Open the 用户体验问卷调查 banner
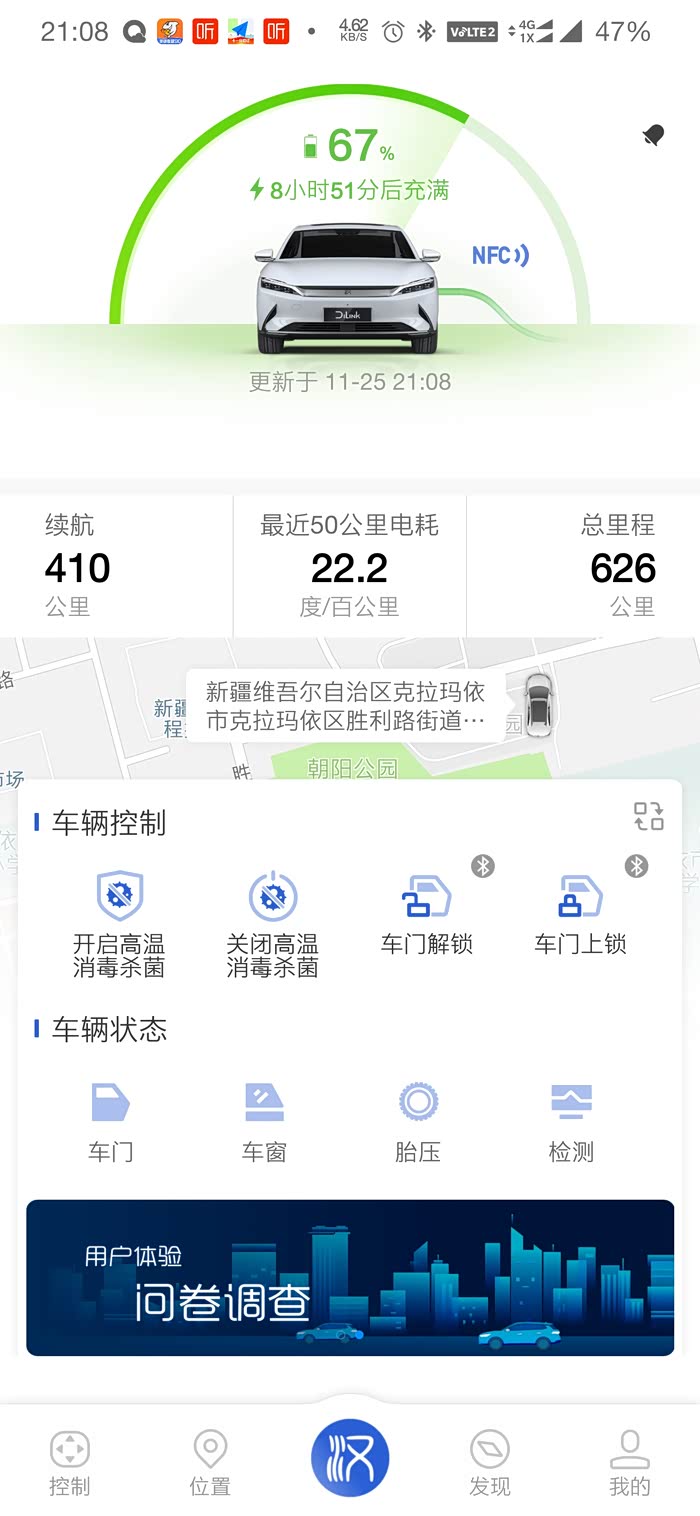Viewport: 700px width, 1516px height. [350, 1277]
